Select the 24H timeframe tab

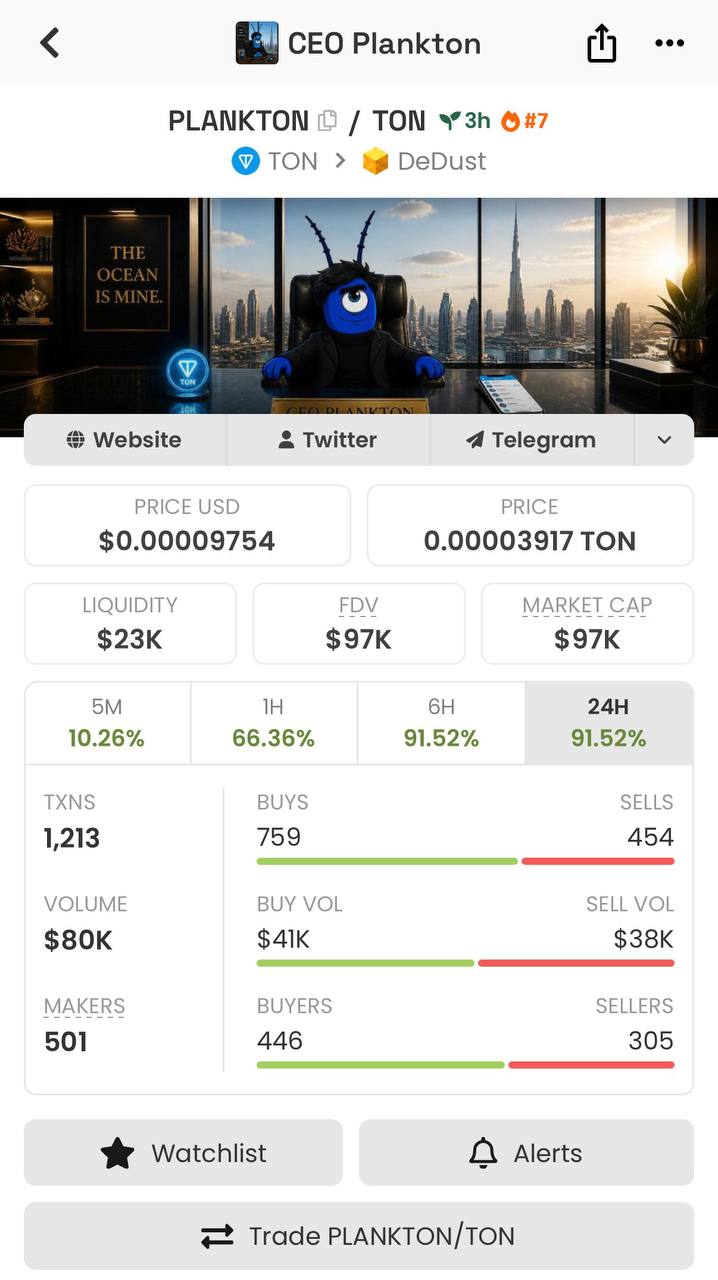tap(608, 723)
